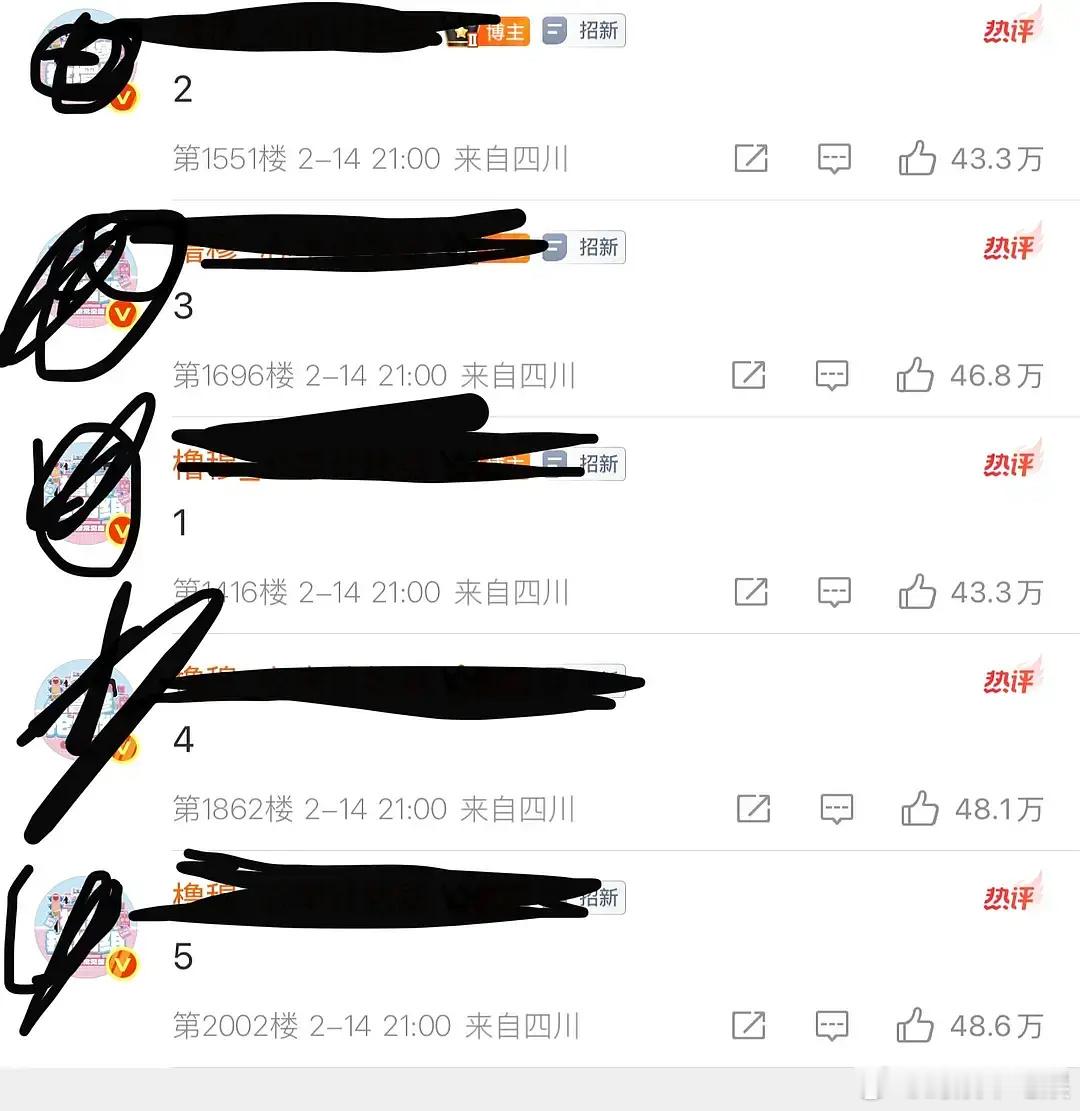Open the reply bubble icon on floor 1551
Screen dimensions: 1080x1111
click(834, 159)
